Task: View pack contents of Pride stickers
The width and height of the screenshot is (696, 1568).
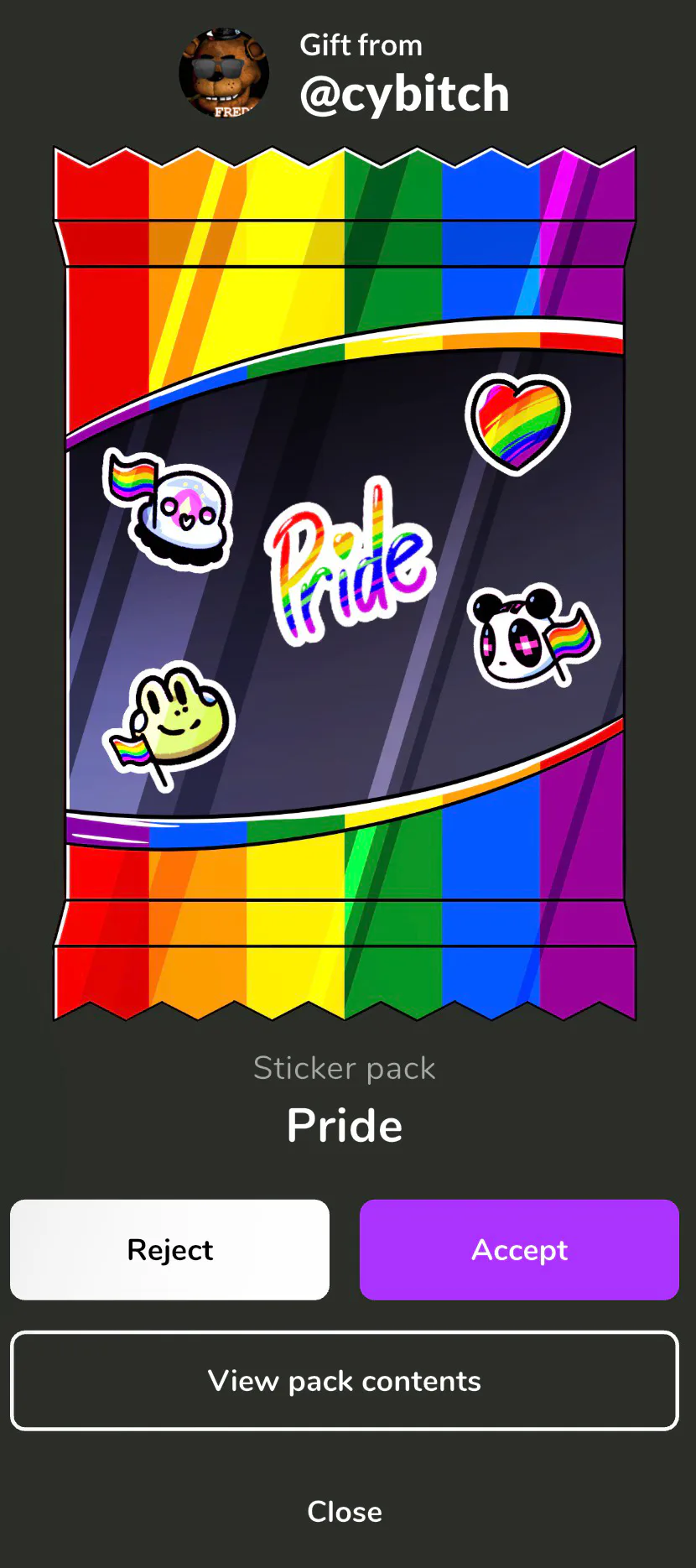Action: click(x=345, y=1380)
